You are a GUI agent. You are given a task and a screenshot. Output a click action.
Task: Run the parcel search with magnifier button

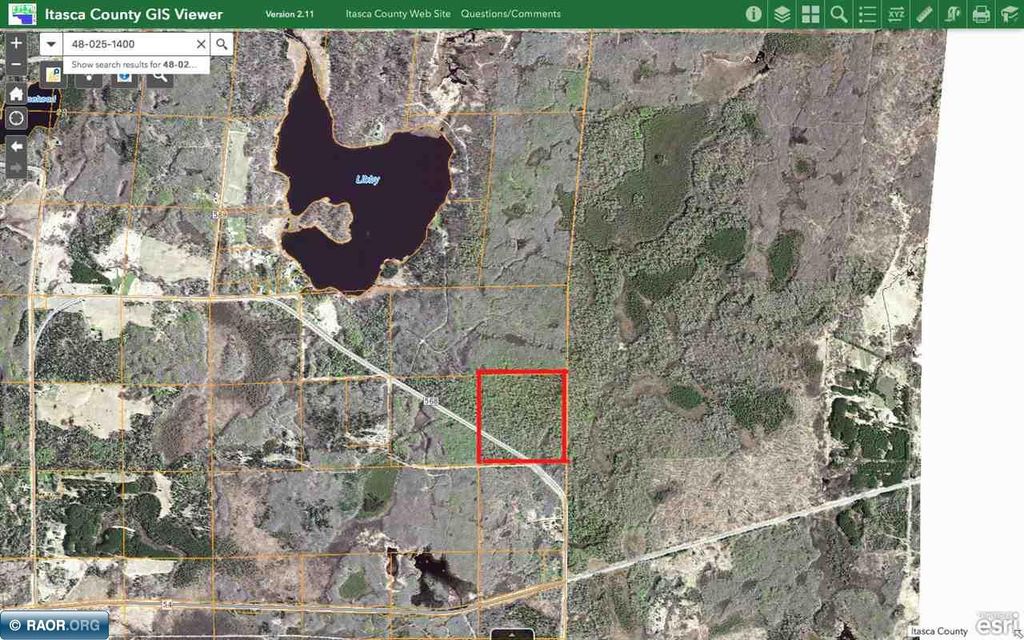[222, 44]
